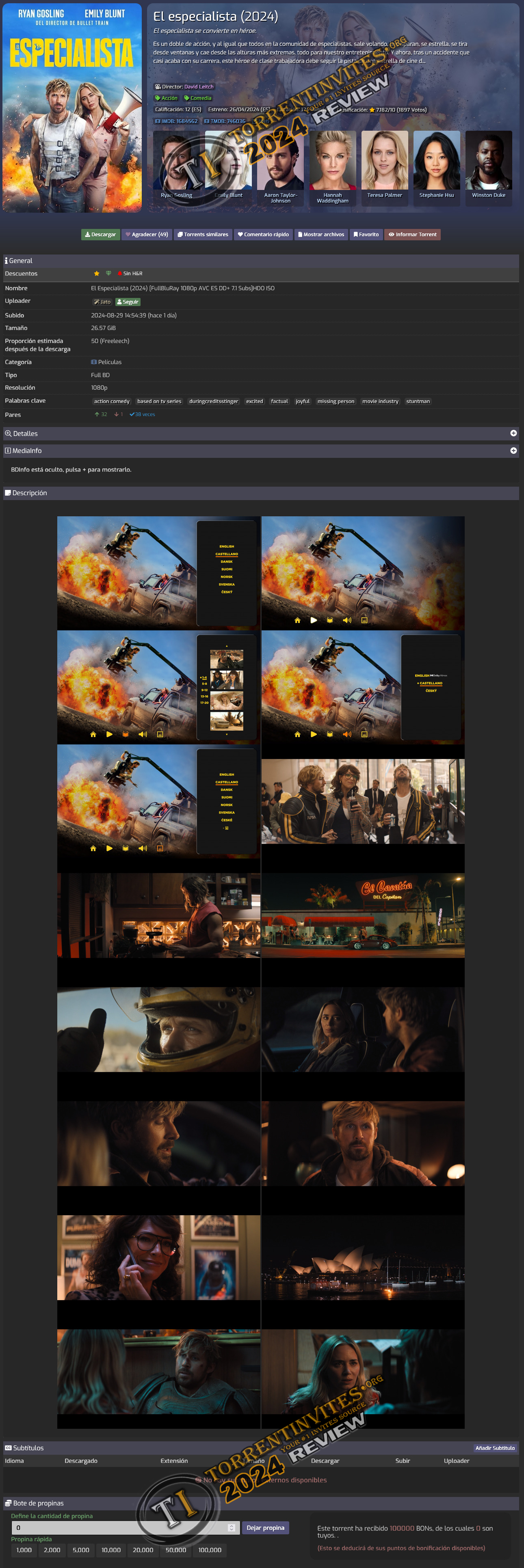Screen dimensions: 524x1568
Task: Tap Añadir Subtítulo button
Action: click(x=495, y=1448)
